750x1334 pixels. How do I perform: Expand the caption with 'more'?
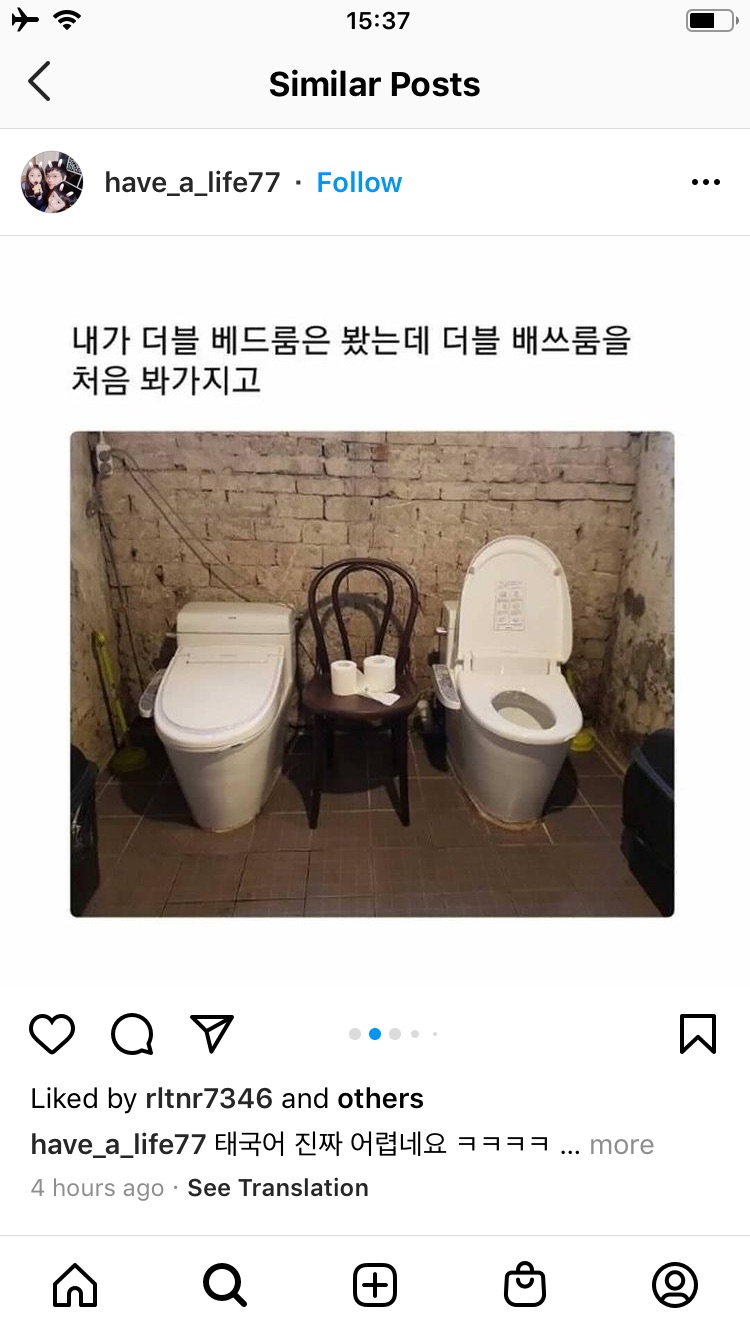pos(621,1145)
